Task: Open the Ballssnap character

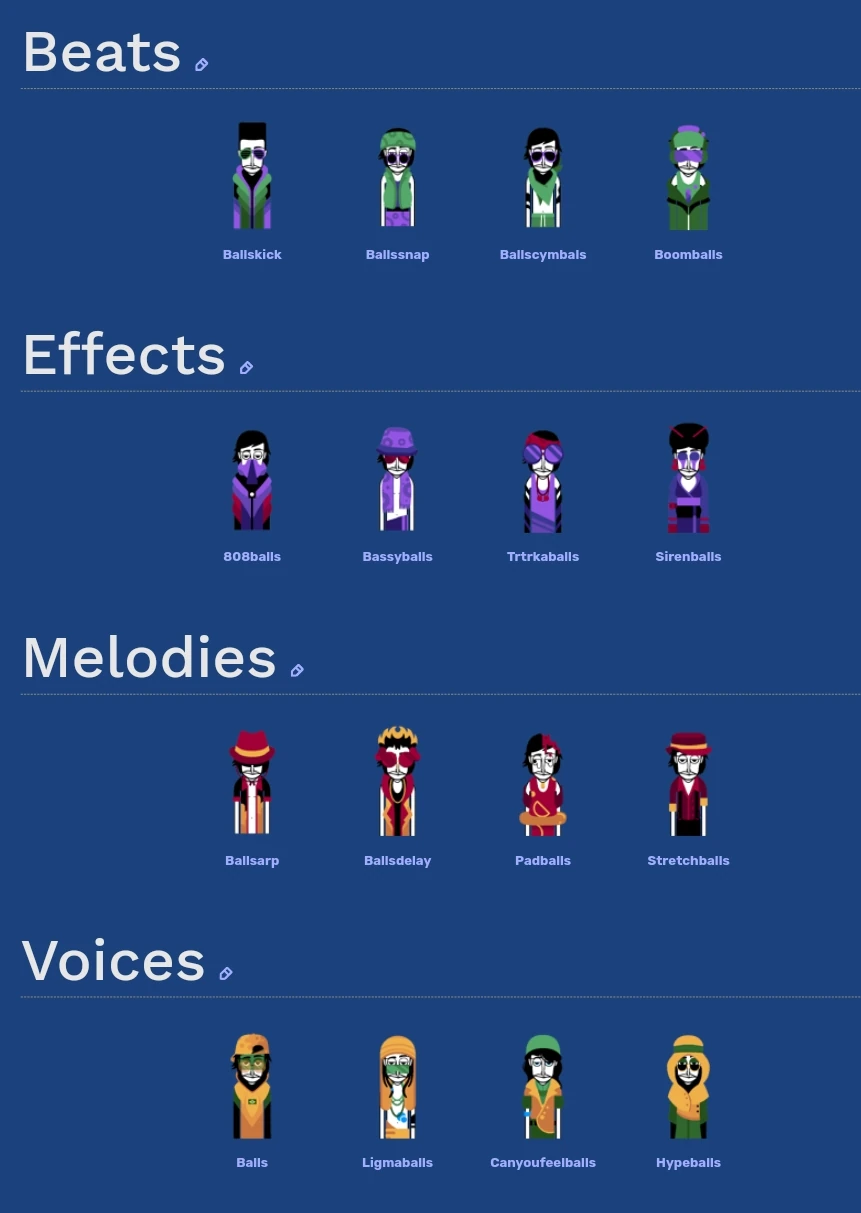Action: (x=397, y=176)
